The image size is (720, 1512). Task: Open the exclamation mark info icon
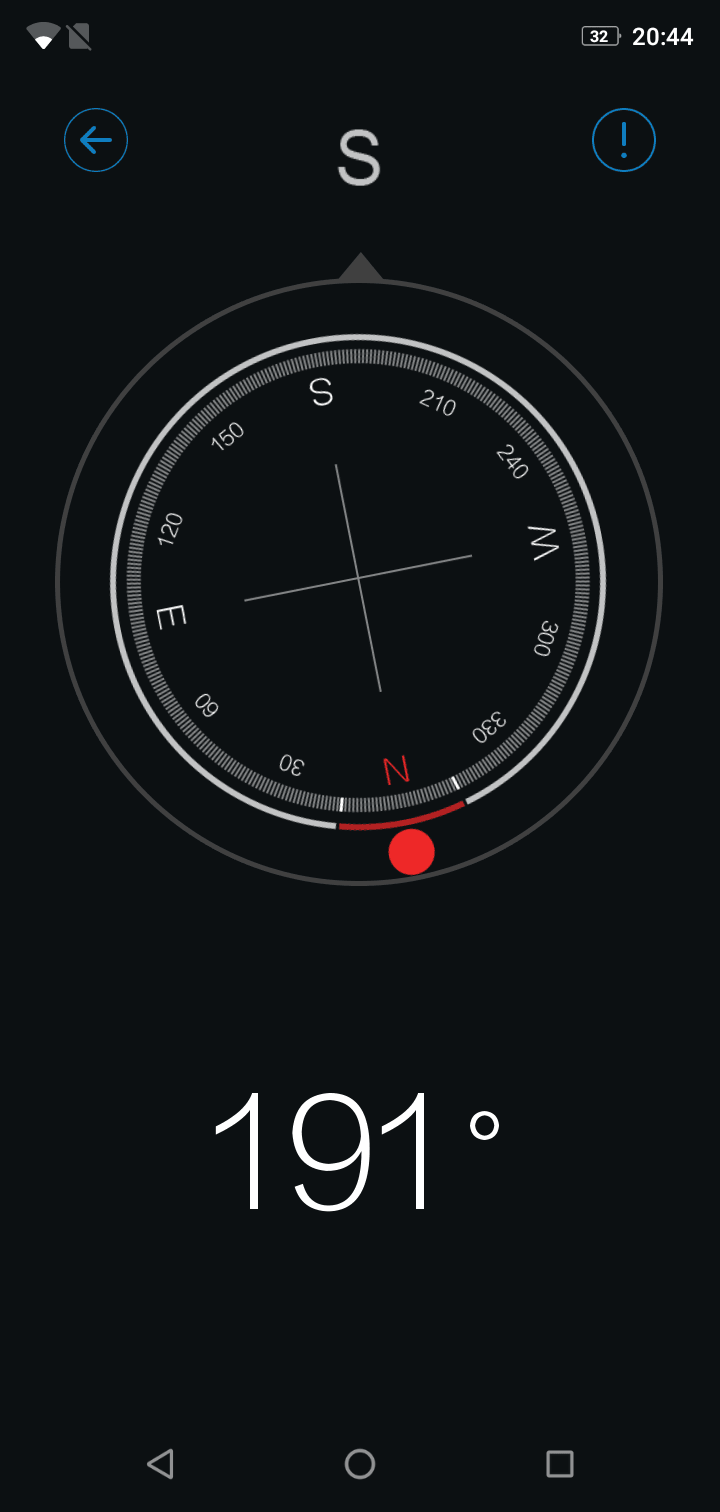pos(624,140)
